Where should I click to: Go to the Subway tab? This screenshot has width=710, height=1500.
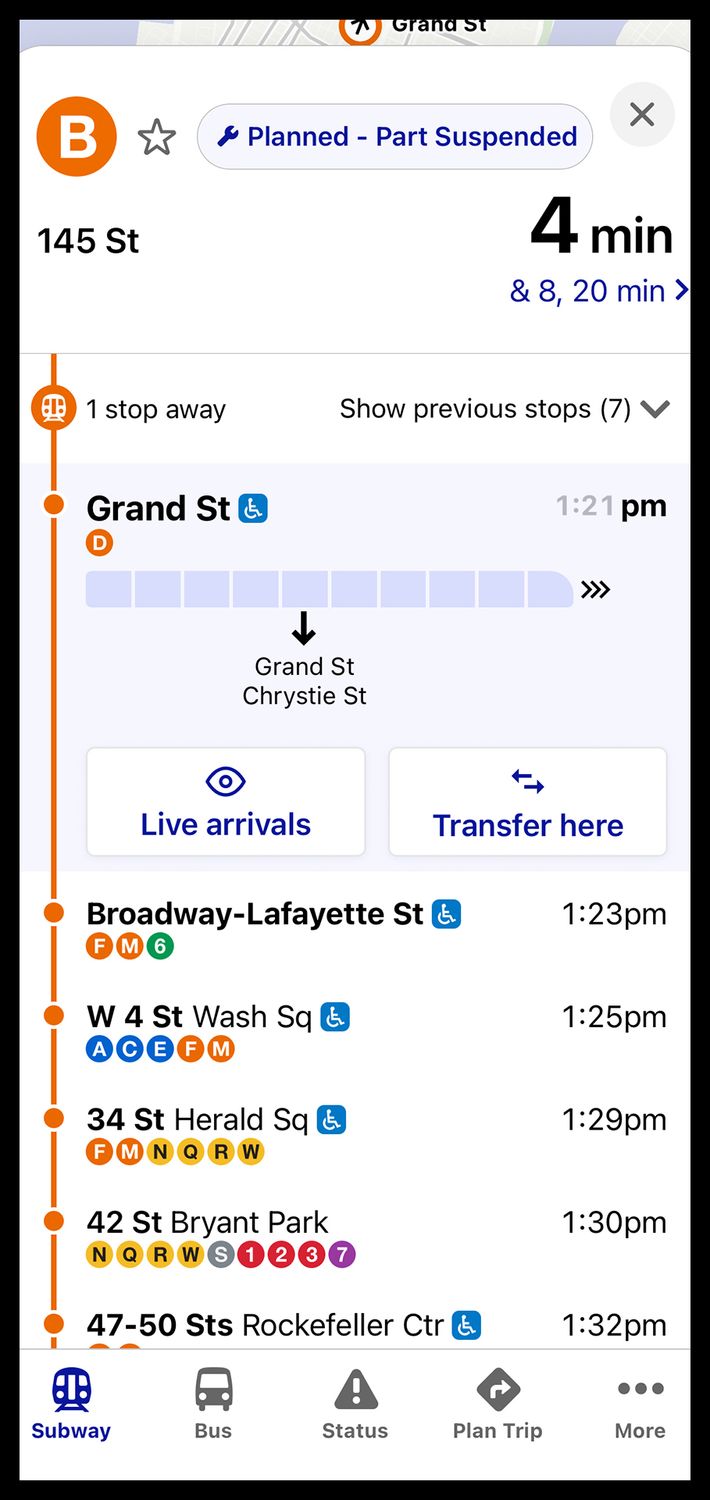[71, 1405]
